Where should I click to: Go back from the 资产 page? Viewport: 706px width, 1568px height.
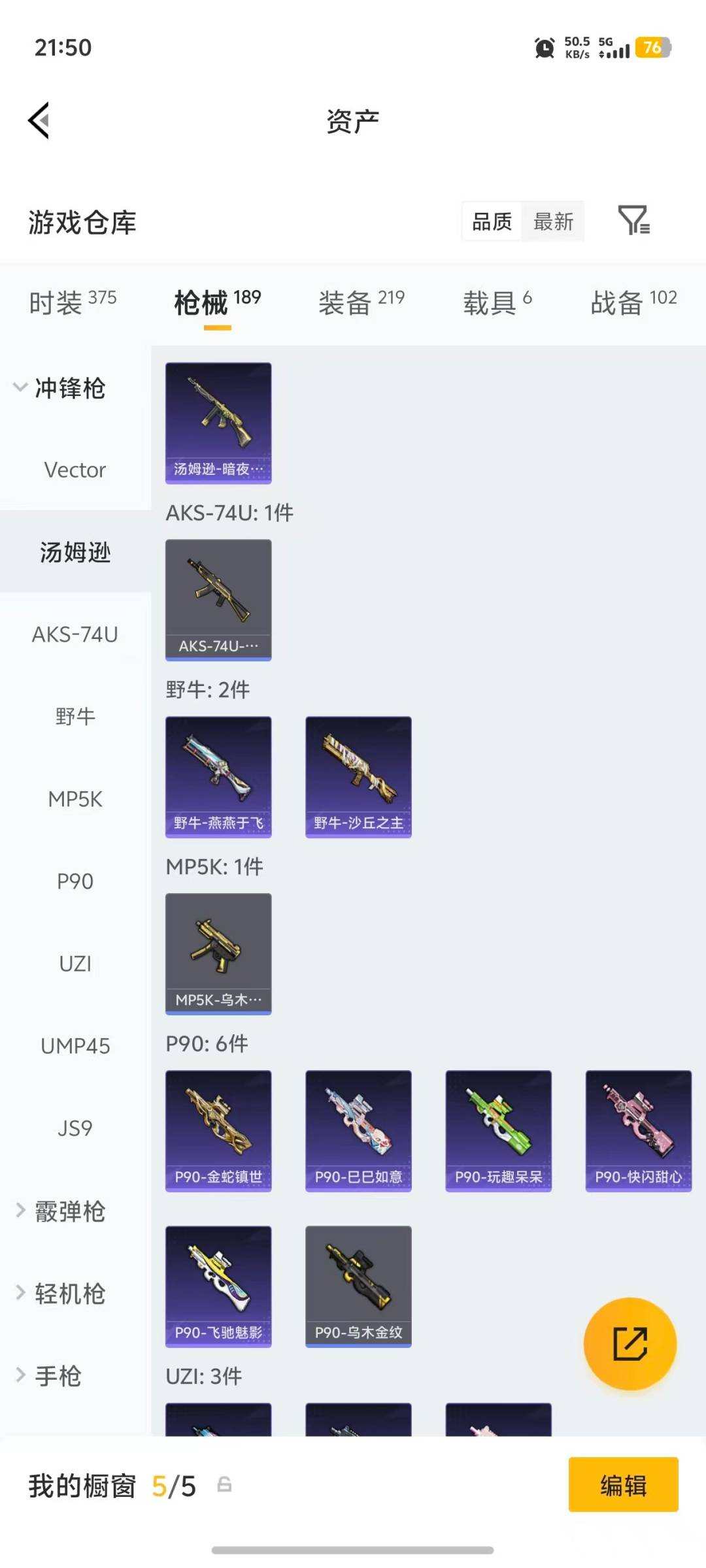tap(39, 121)
